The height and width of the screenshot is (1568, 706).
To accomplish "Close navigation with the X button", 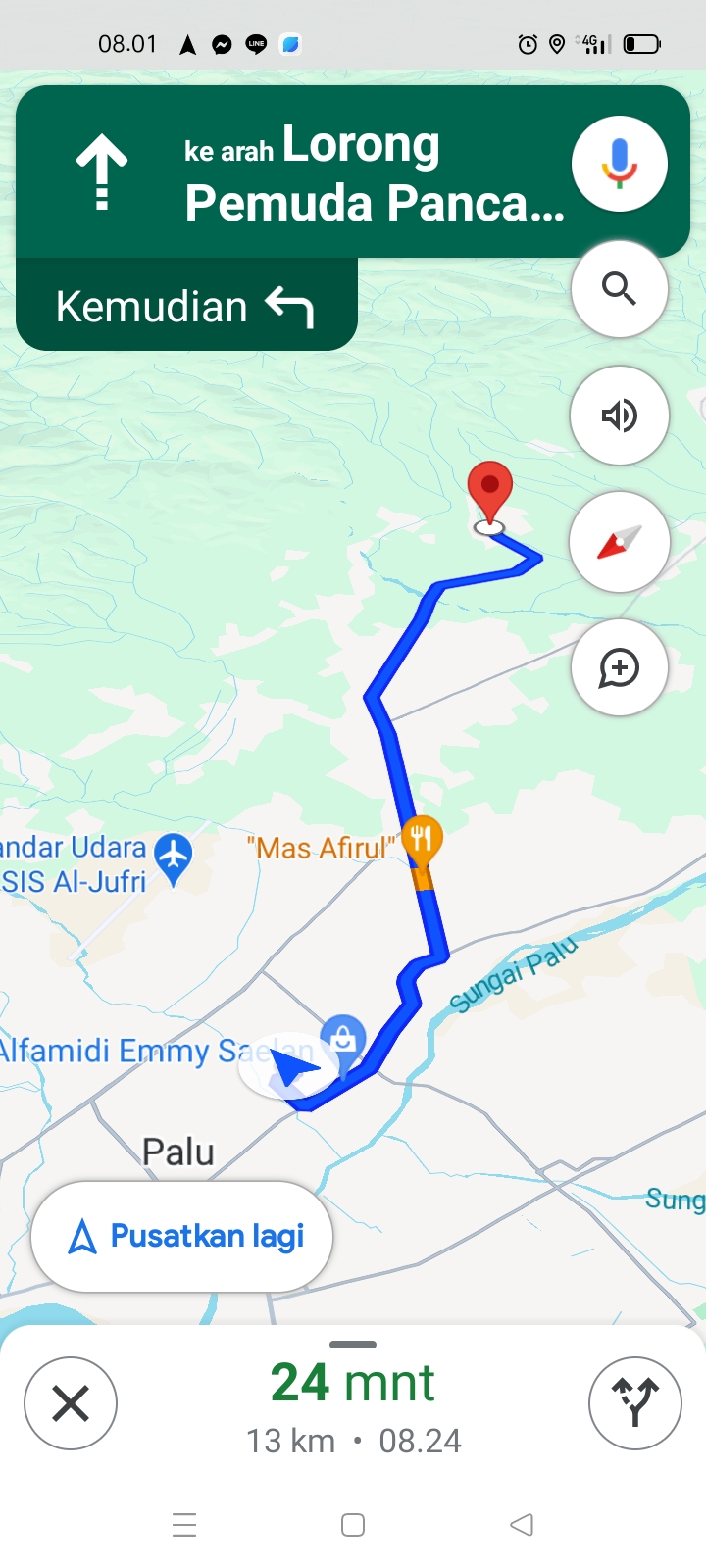I will click(x=71, y=1403).
